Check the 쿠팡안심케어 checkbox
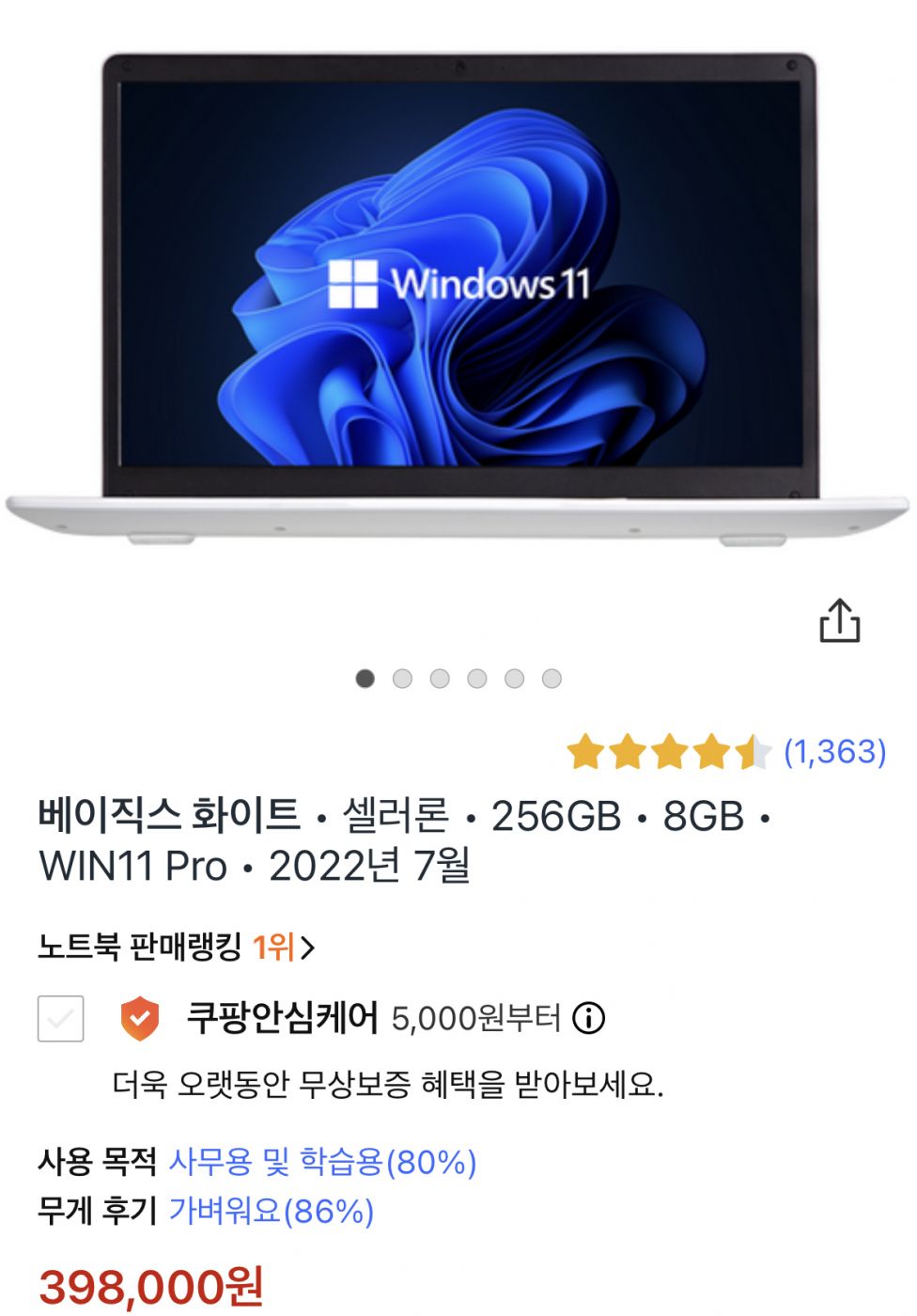The image size is (917, 1316). [x=61, y=1018]
